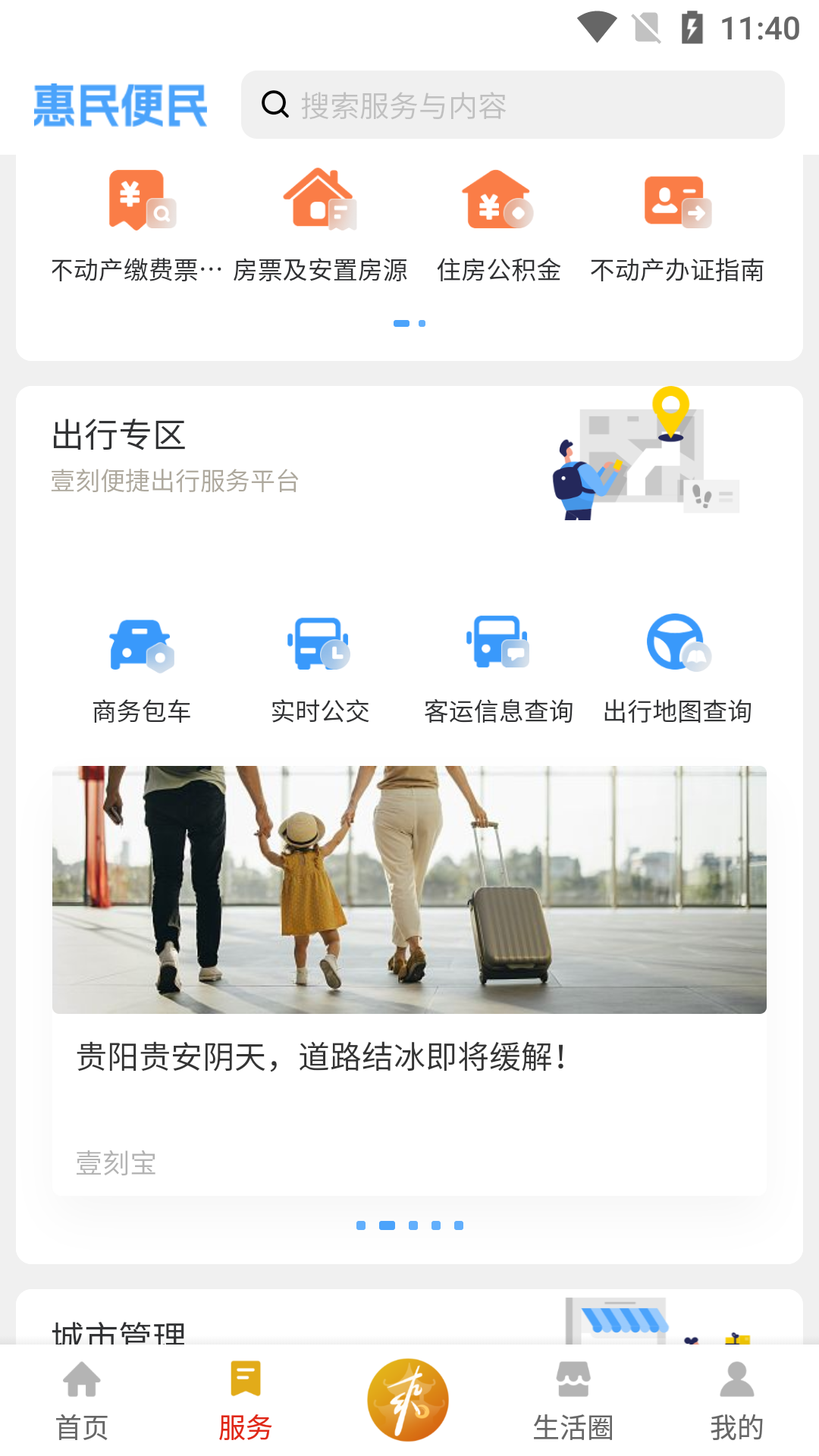Select the 首页 home tab
Viewport: 819px width, 1456px height.
[81, 1403]
